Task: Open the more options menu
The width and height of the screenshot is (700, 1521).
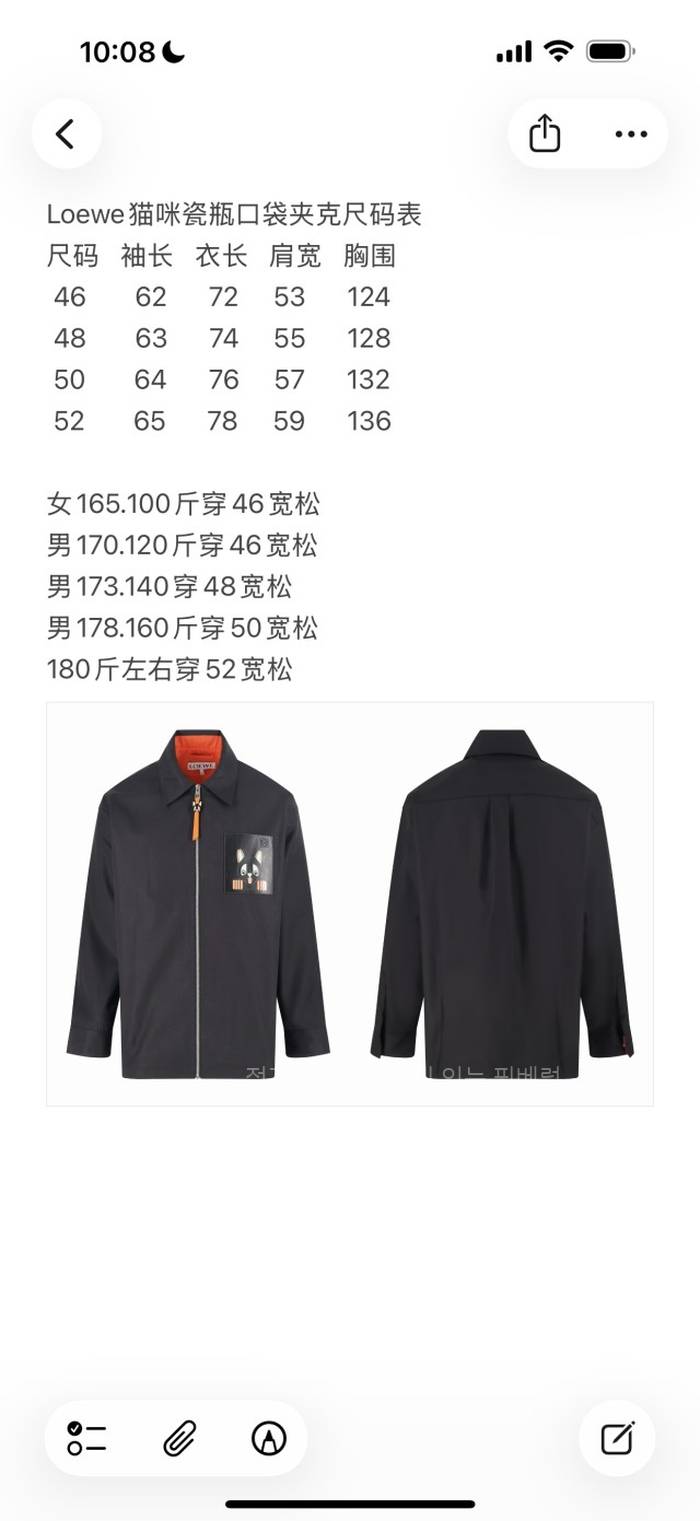Action: (x=631, y=134)
